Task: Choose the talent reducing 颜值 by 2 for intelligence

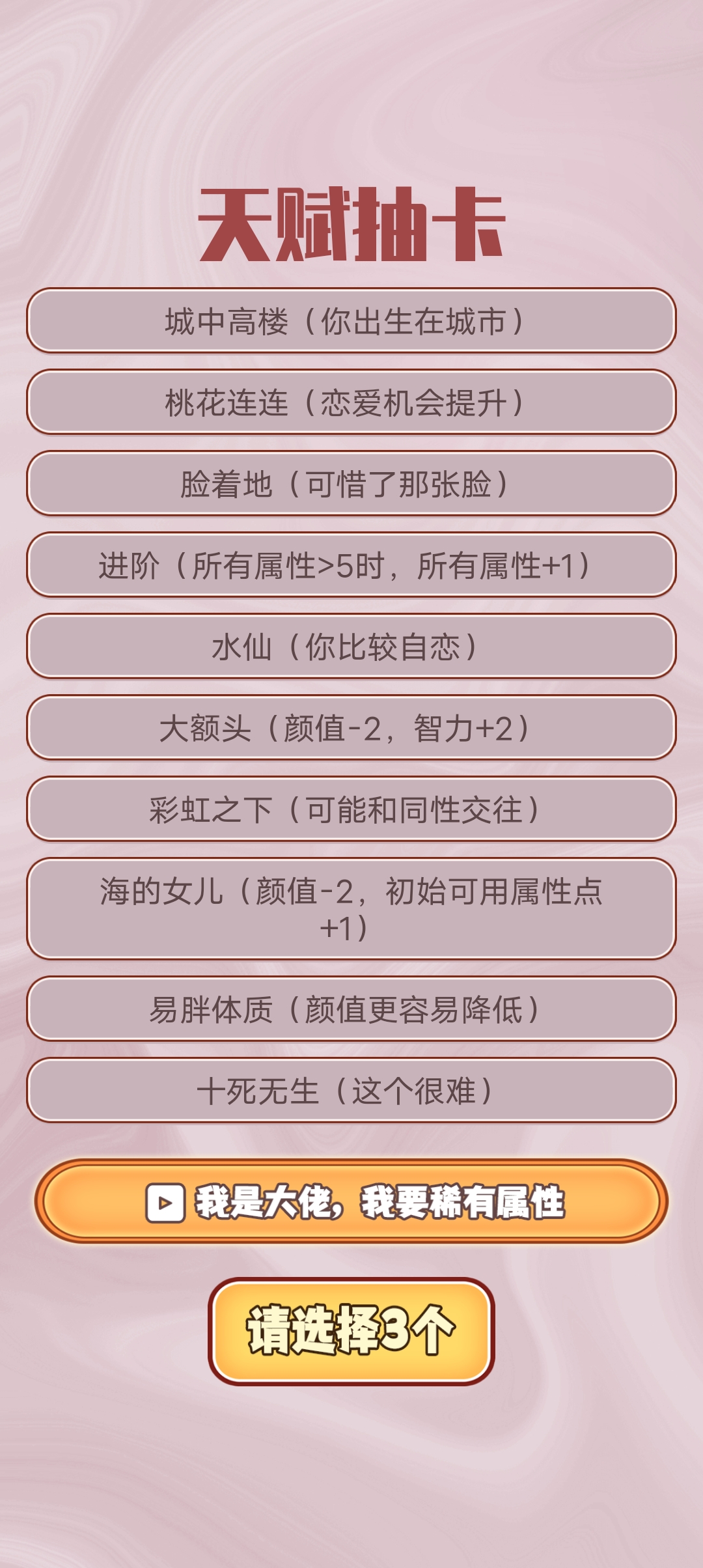Action: (351, 728)
